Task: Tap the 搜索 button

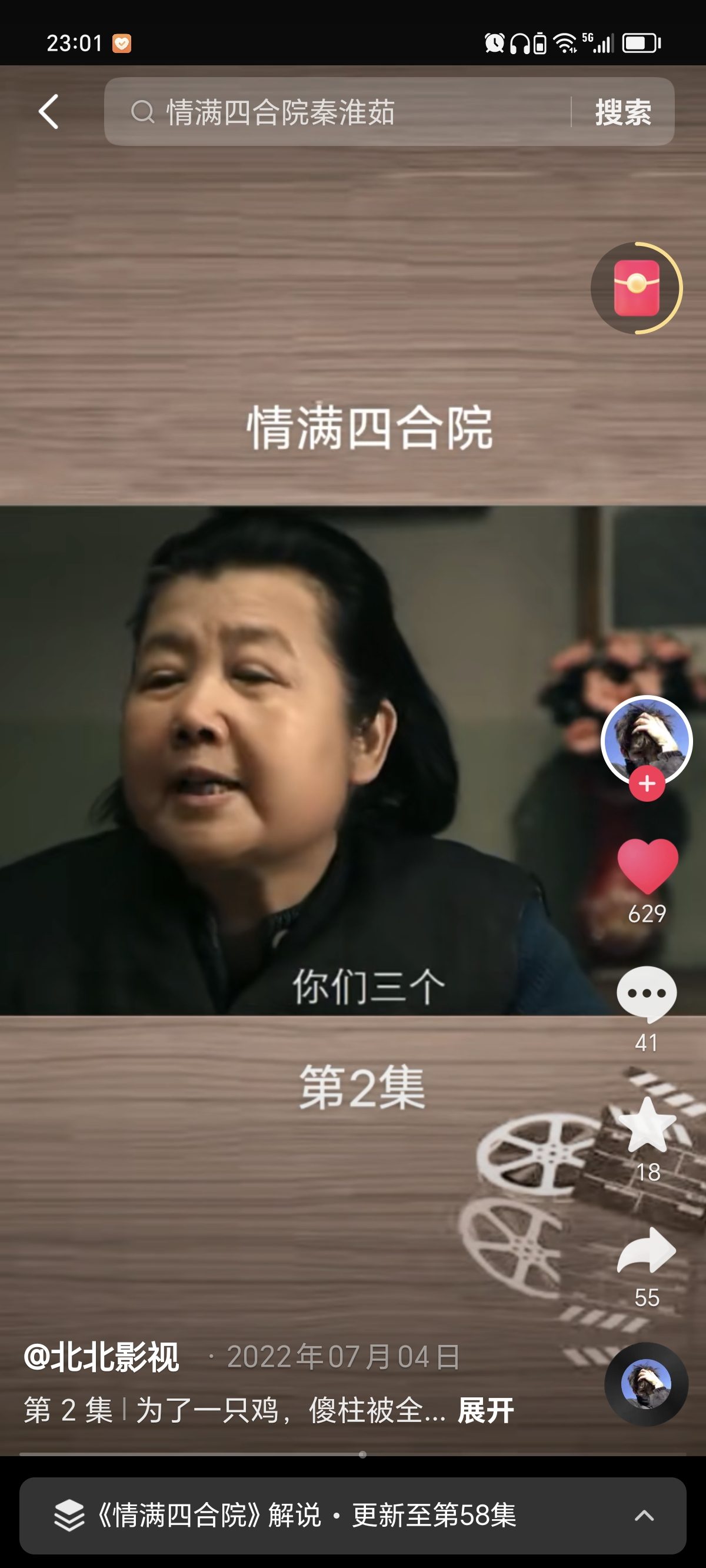Action: click(x=622, y=112)
